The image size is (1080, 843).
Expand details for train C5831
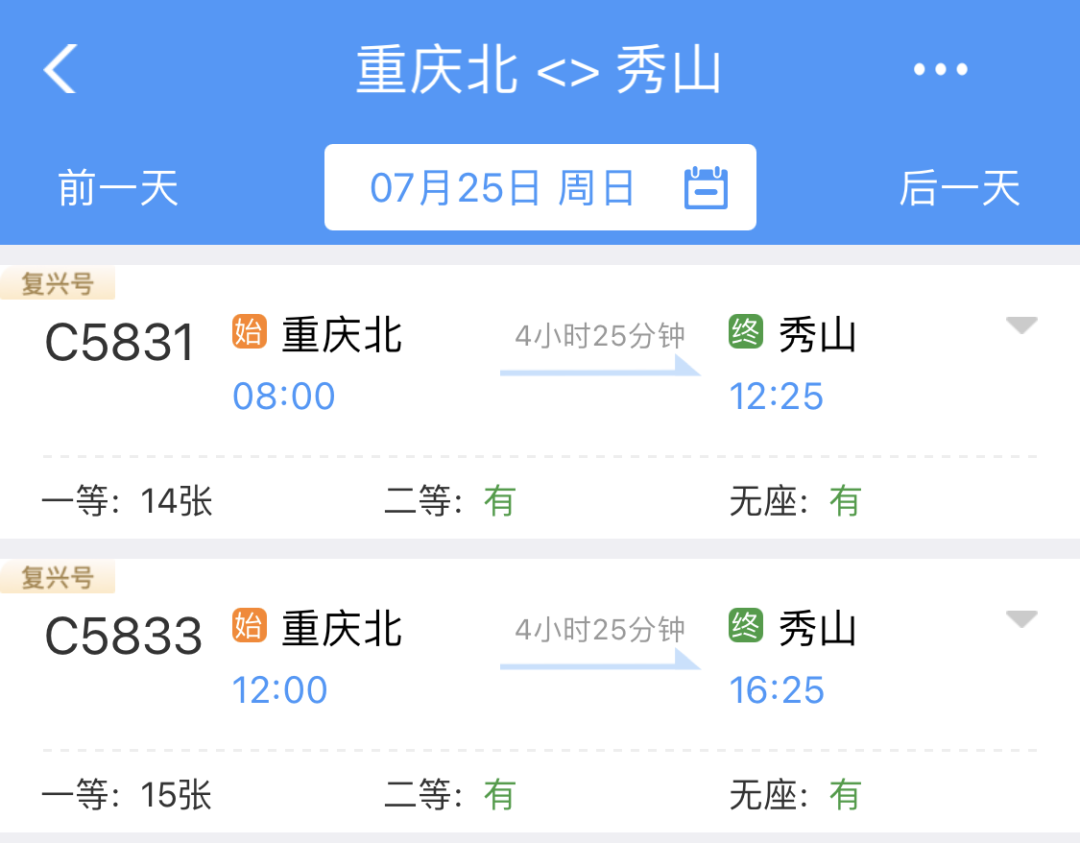(1021, 326)
